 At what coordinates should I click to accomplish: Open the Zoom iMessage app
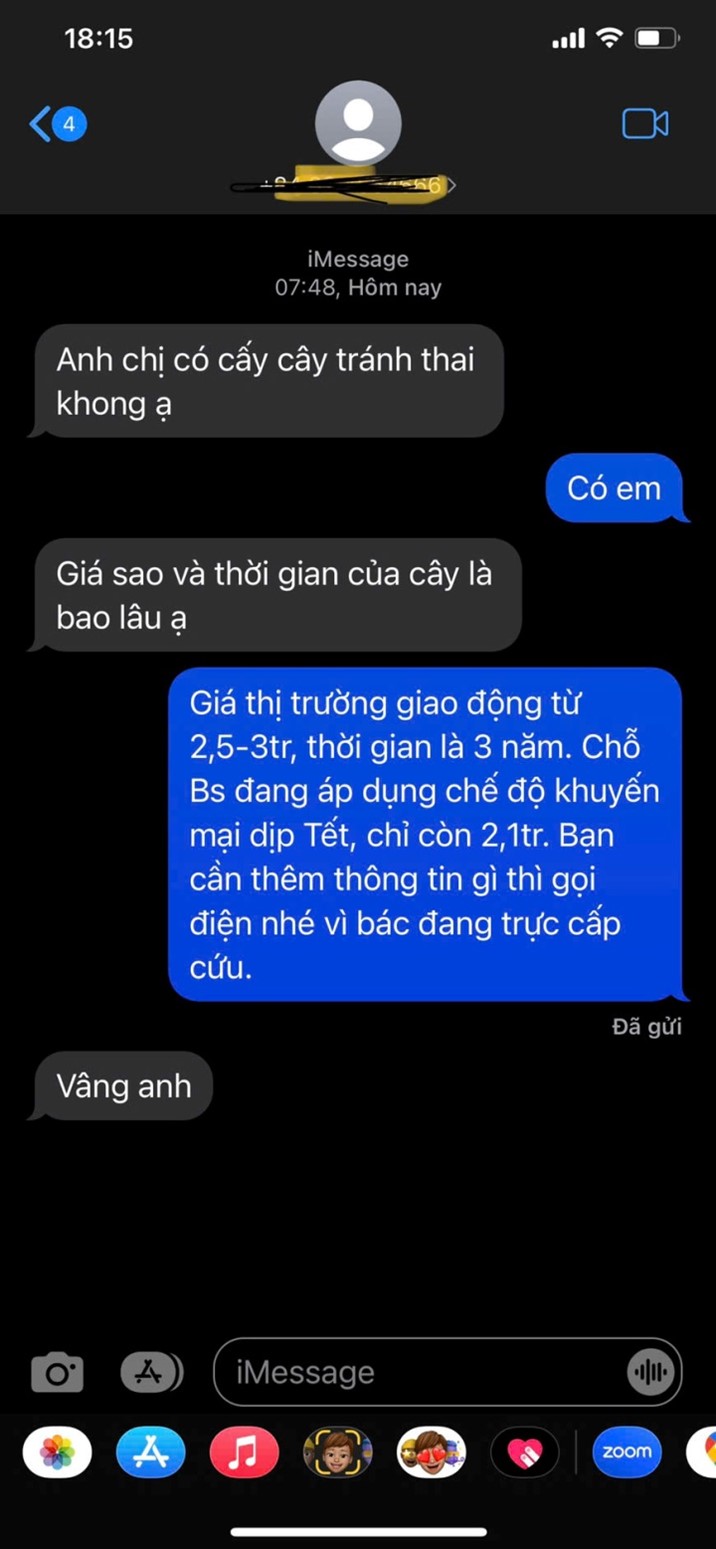(627, 1452)
